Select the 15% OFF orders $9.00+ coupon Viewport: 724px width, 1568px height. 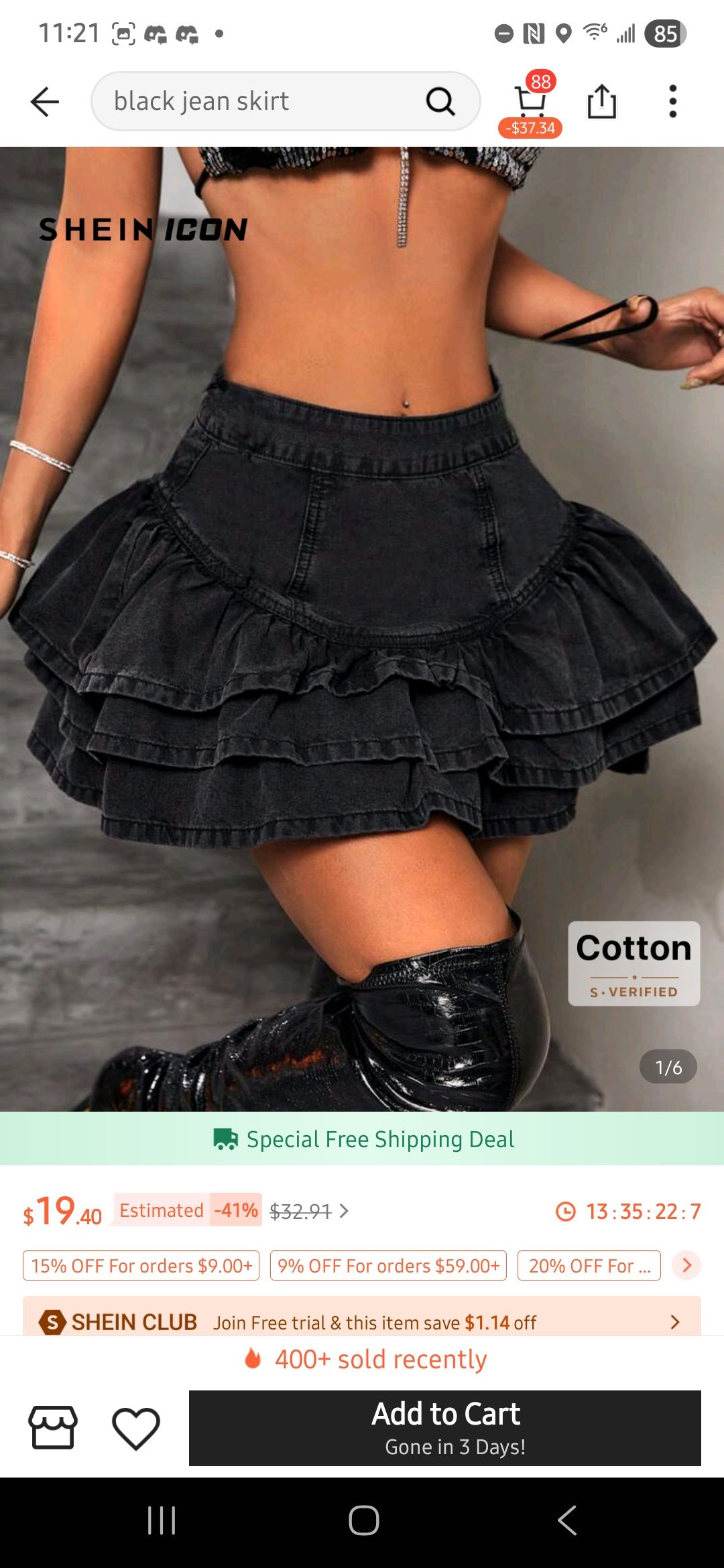click(141, 1266)
